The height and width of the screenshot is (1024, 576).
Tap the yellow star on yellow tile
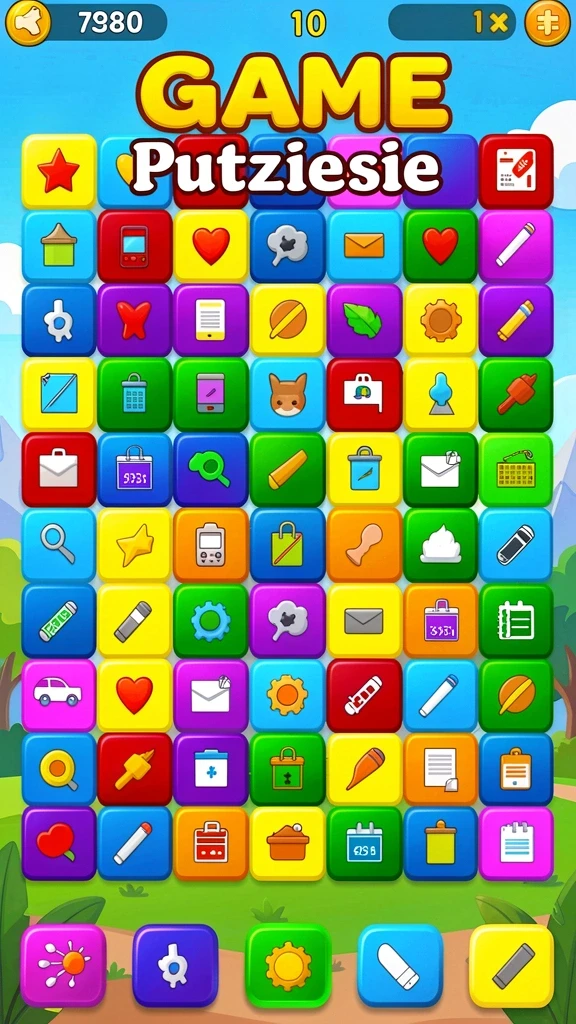(x=135, y=545)
